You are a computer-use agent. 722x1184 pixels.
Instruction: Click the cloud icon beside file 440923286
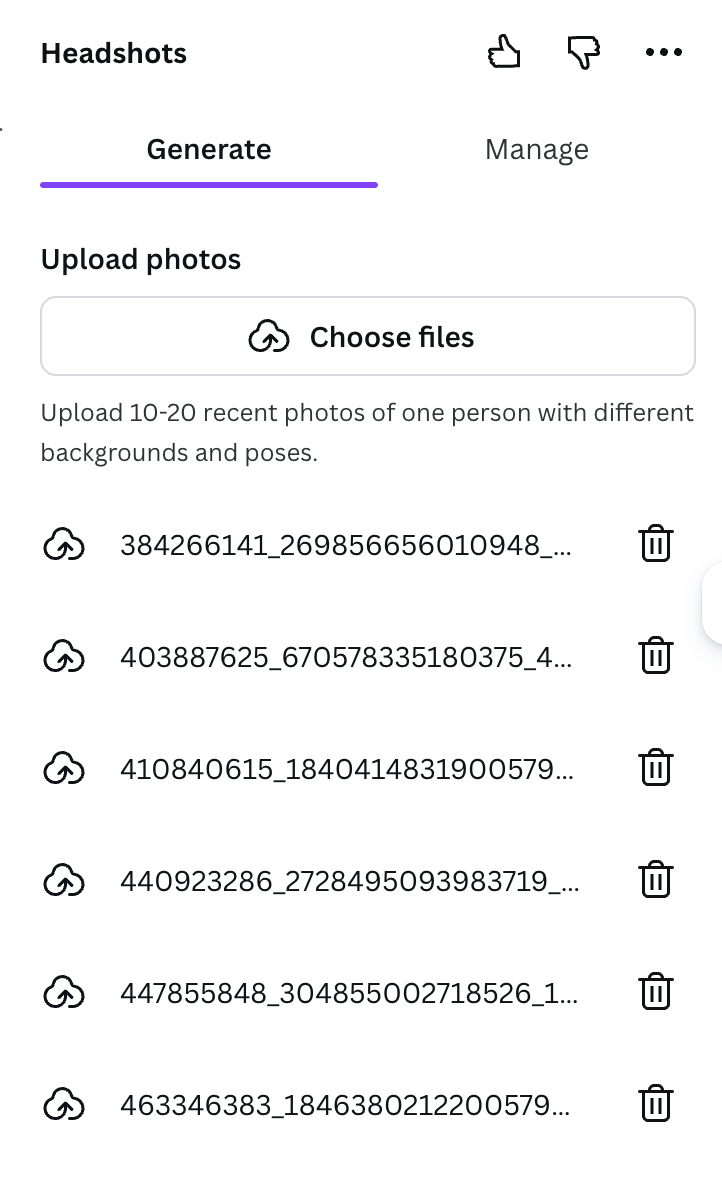click(x=64, y=880)
